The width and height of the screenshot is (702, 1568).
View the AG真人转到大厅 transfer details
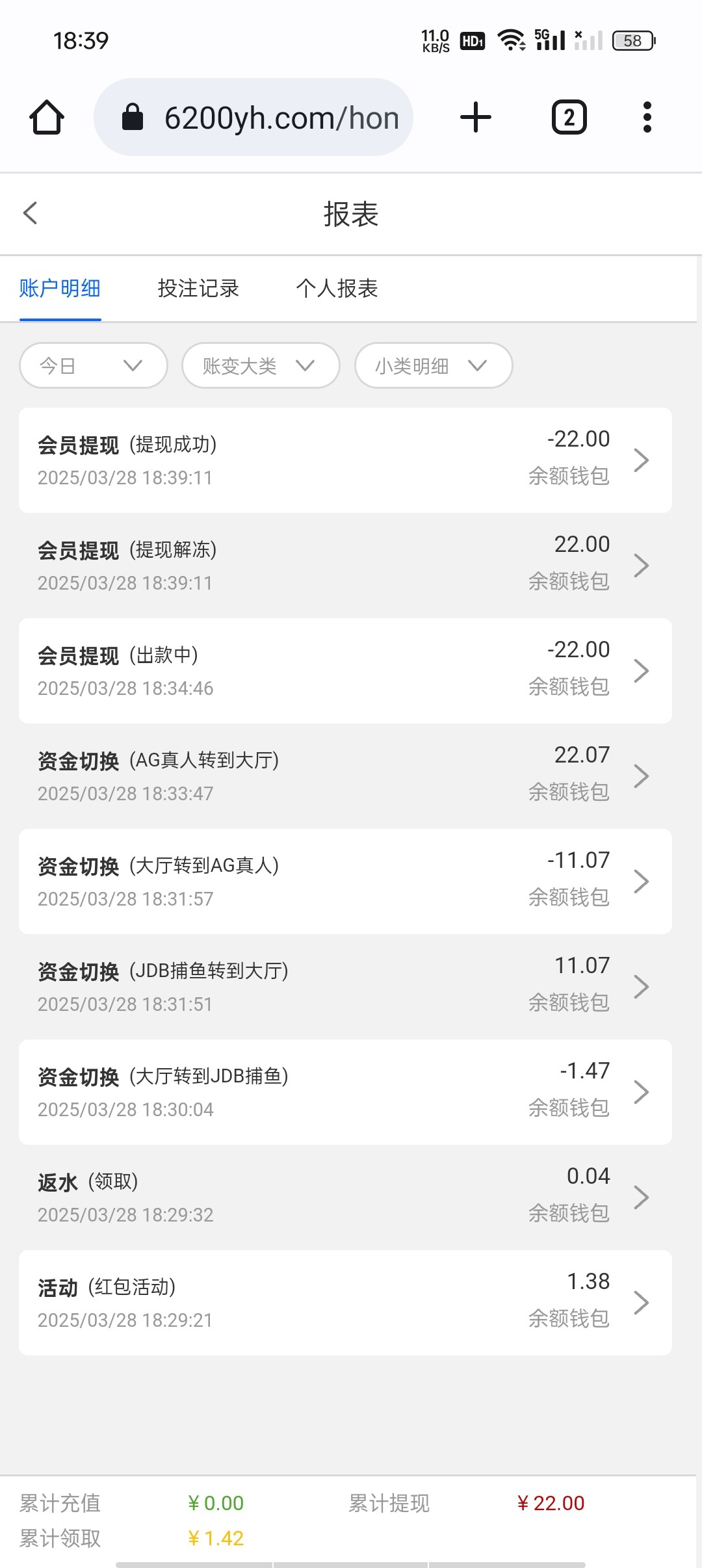point(345,776)
